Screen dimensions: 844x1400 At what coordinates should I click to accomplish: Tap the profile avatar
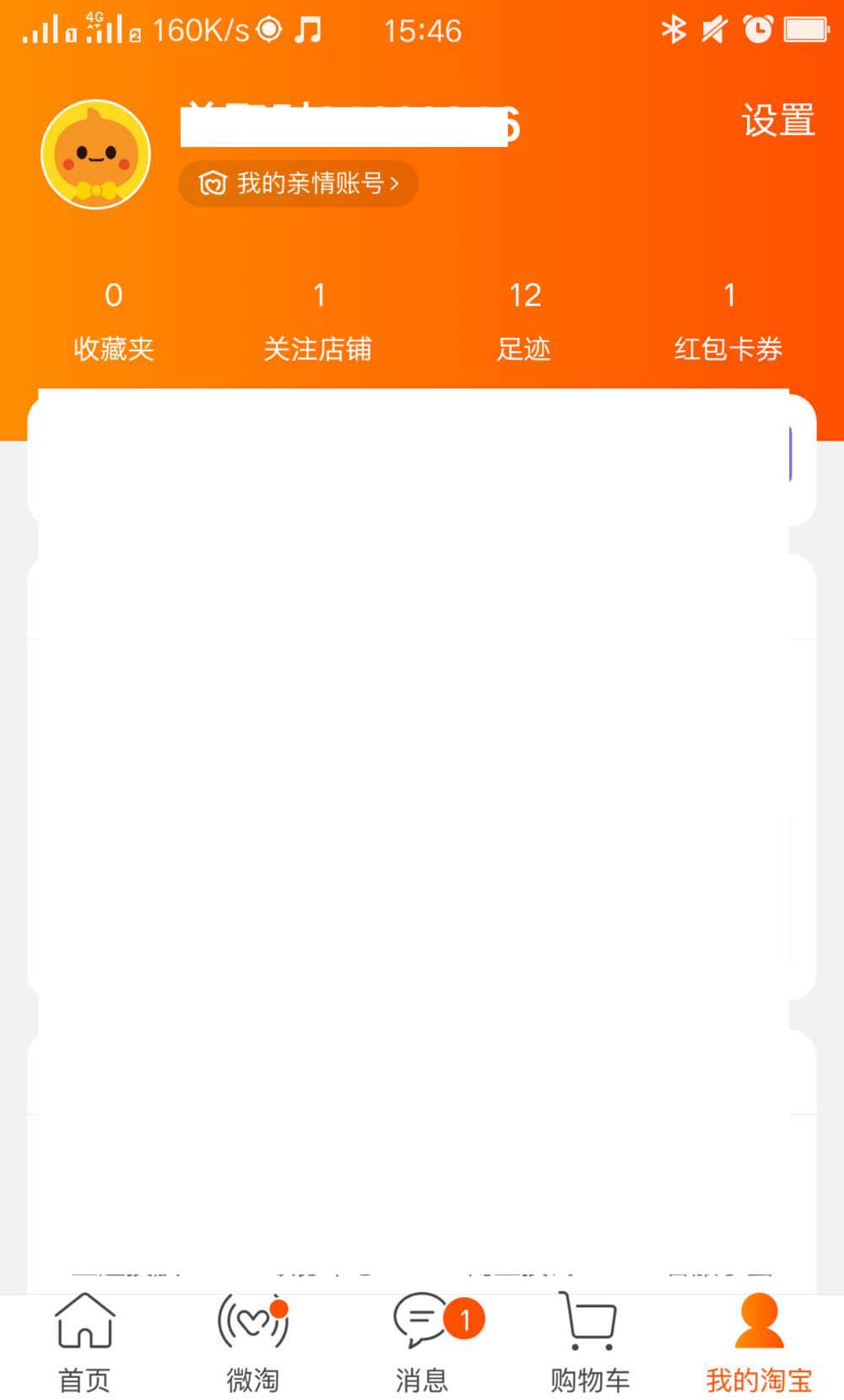(96, 155)
